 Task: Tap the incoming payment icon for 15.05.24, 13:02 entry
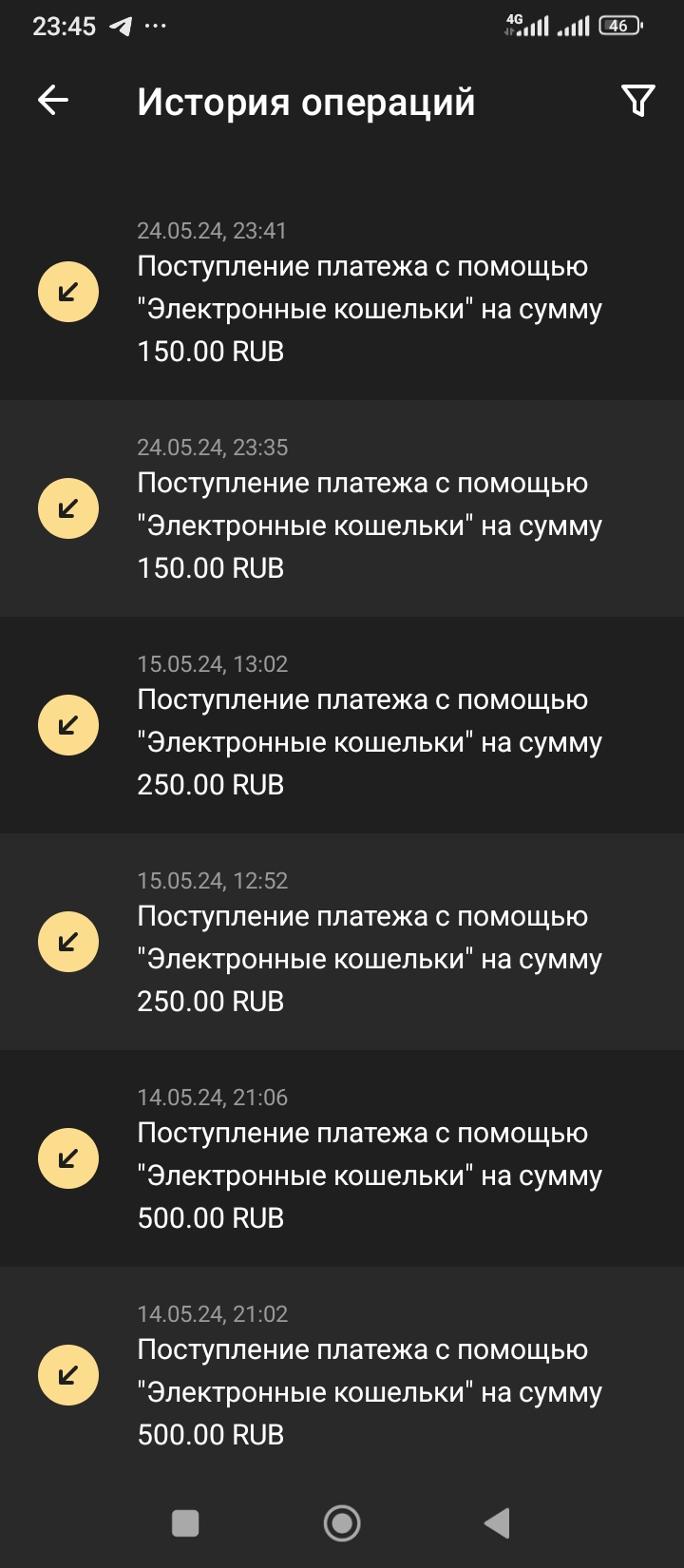point(67,724)
